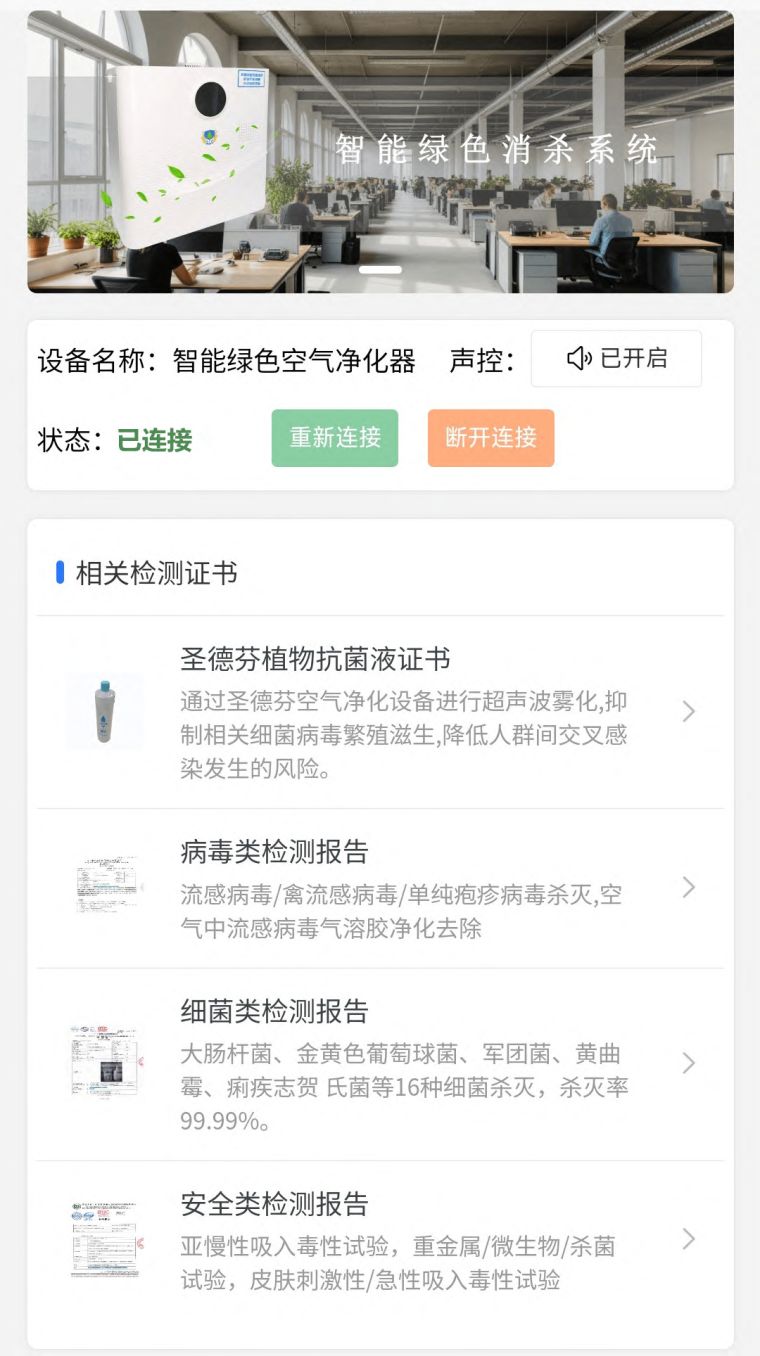
Task: Tap the 重新连接 reconnect button
Action: click(x=335, y=438)
